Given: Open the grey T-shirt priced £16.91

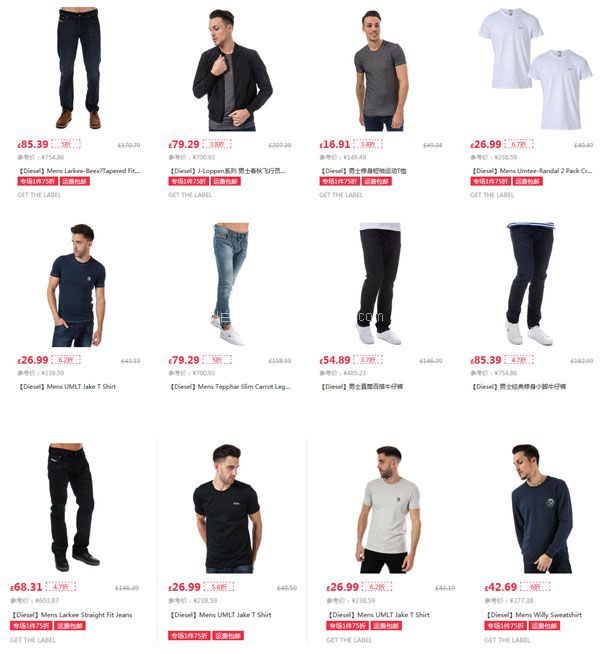Looking at the screenshot, I should click(381, 68).
